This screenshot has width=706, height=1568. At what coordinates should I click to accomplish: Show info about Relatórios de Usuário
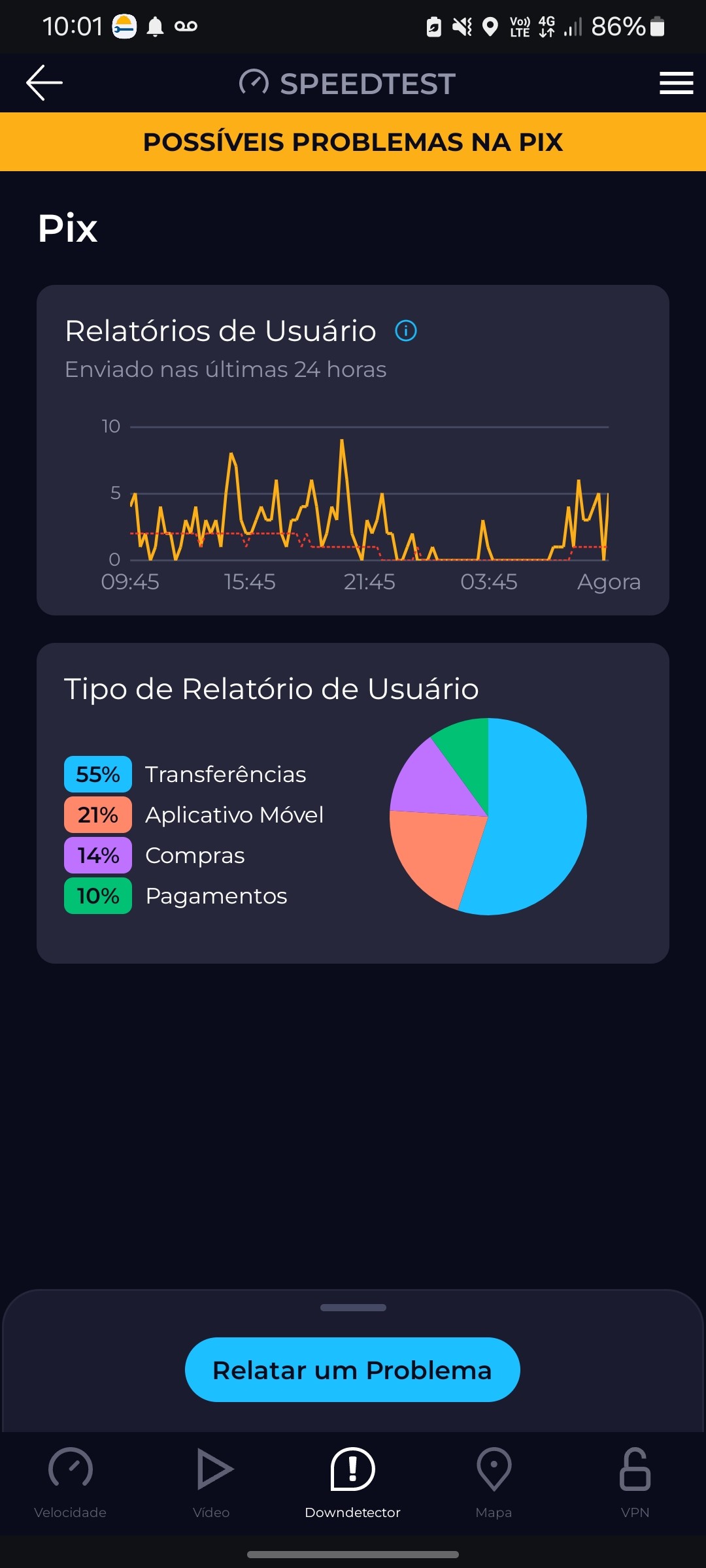pyautogui.click(x=406, y=331)
